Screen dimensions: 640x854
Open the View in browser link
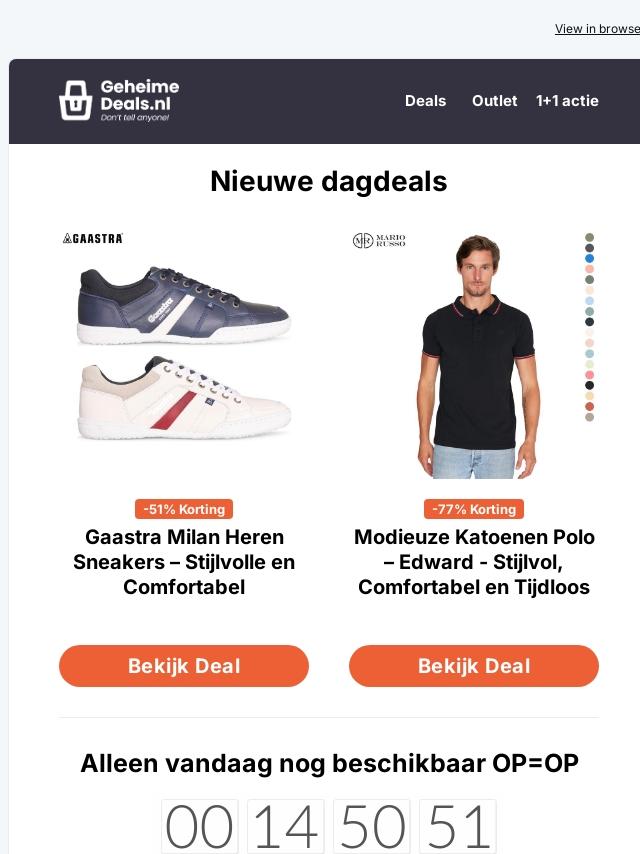(x=597, y=29)
